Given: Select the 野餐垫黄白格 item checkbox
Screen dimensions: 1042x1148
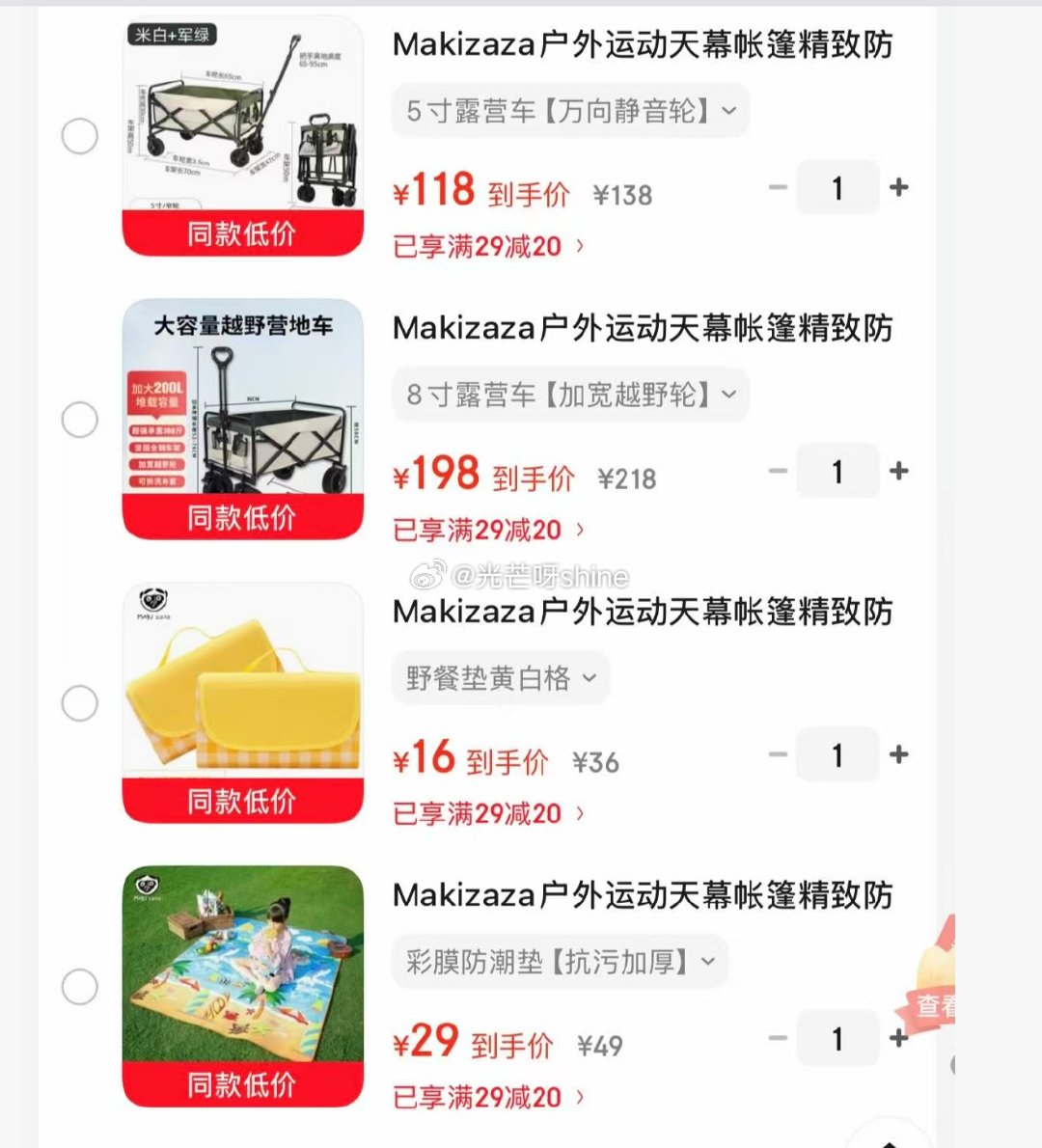Looking at the screenshot, I should click(80, 703).
